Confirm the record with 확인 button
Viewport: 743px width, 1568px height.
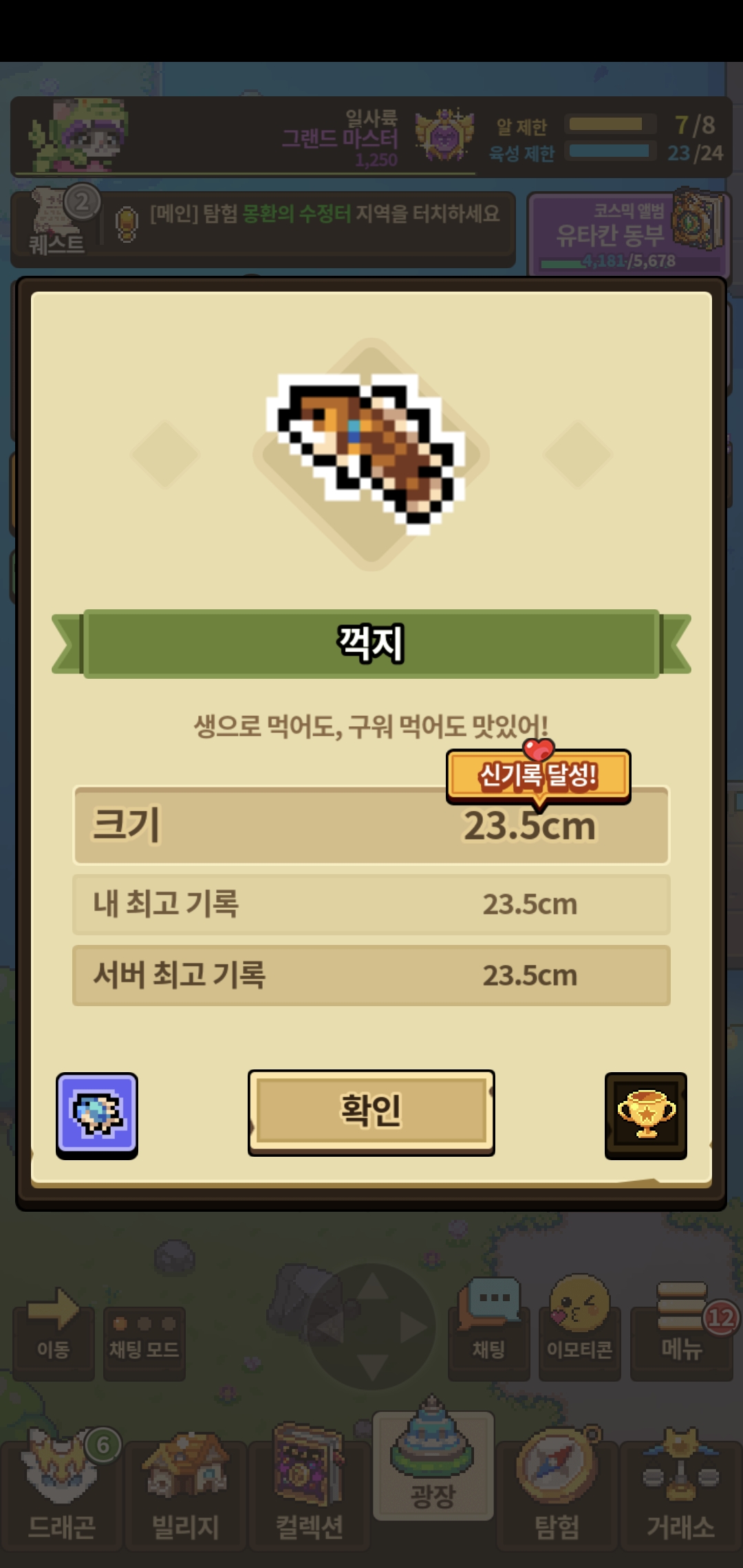pos(371,1112)
